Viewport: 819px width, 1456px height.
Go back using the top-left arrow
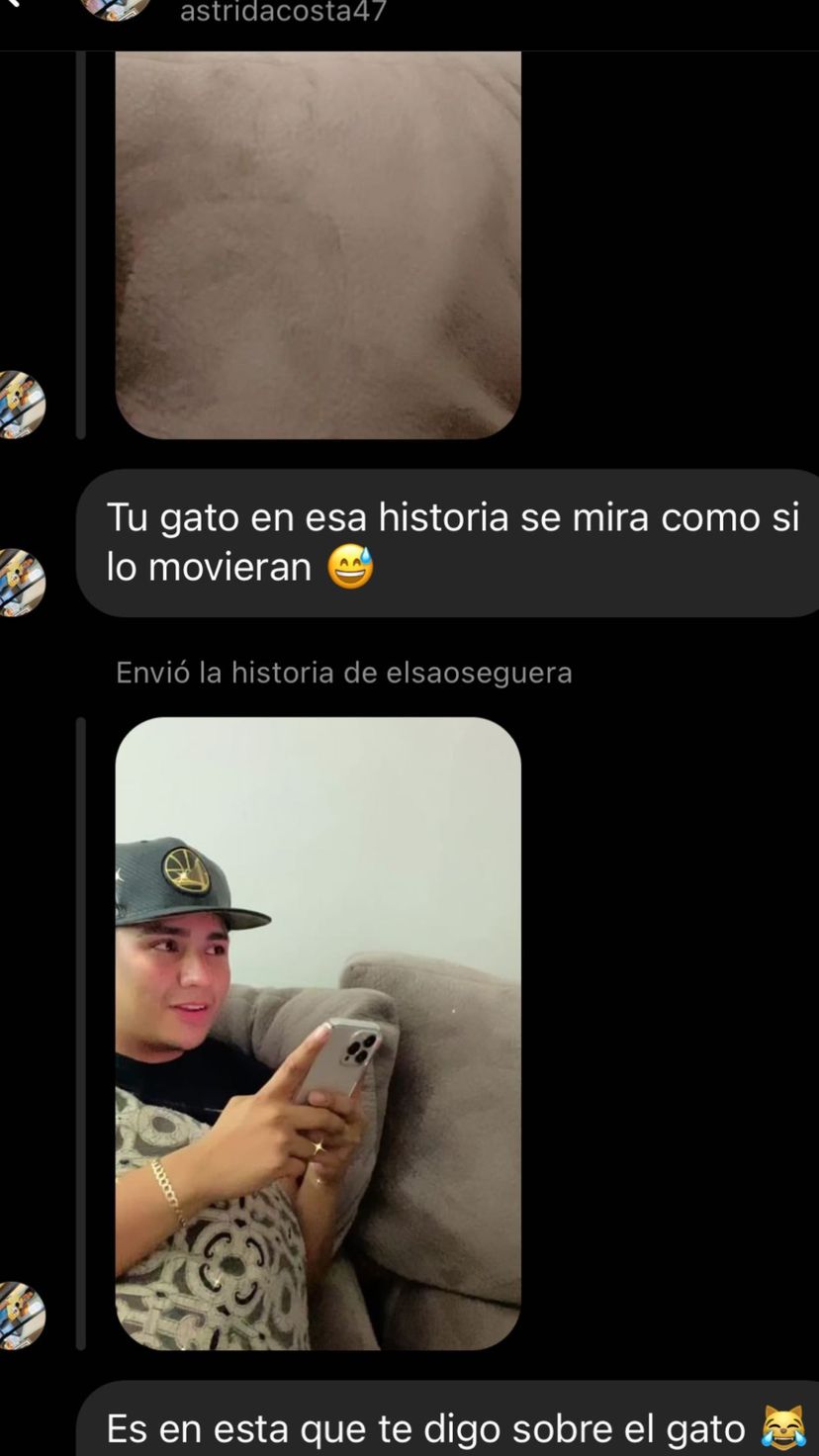tap(10, 6)
